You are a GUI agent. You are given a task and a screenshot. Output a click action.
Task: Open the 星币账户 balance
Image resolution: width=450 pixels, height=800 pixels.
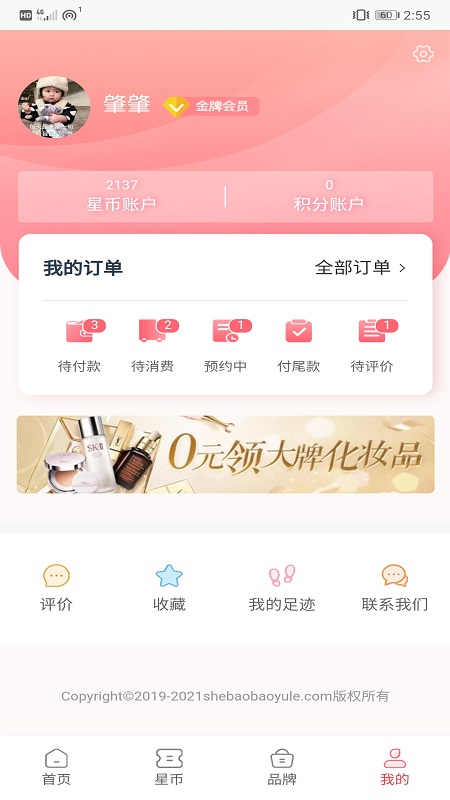point(121,196)
